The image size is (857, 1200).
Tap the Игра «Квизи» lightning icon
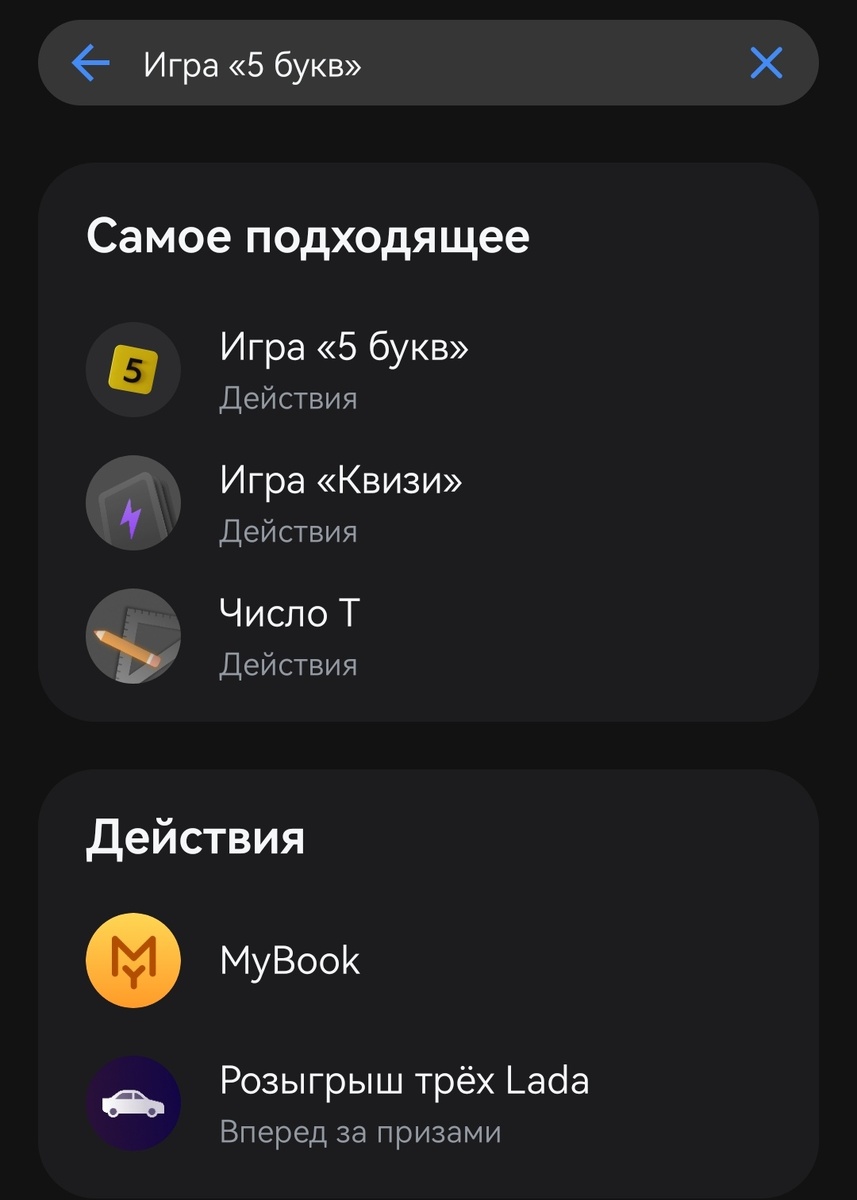click(x=133, y=503)
